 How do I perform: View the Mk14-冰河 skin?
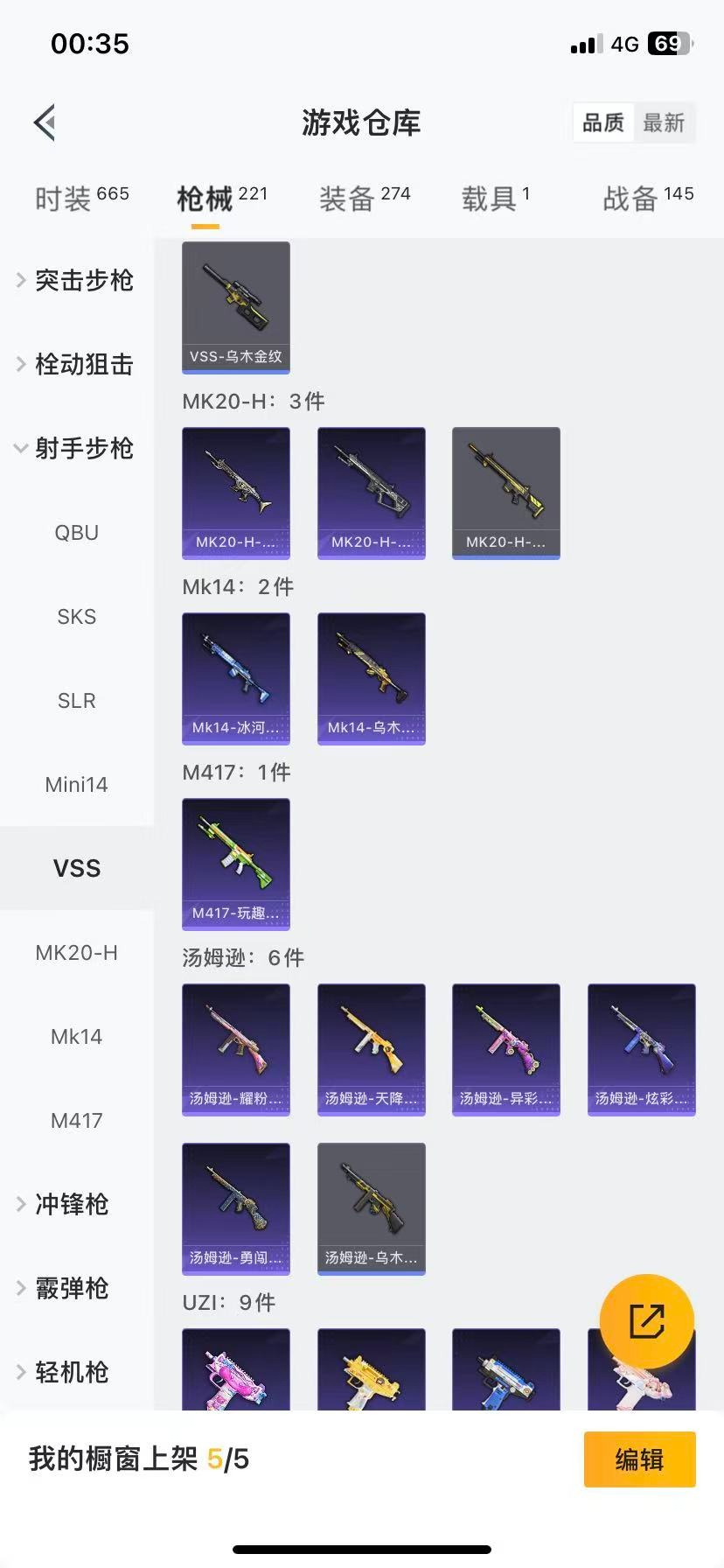236,678
